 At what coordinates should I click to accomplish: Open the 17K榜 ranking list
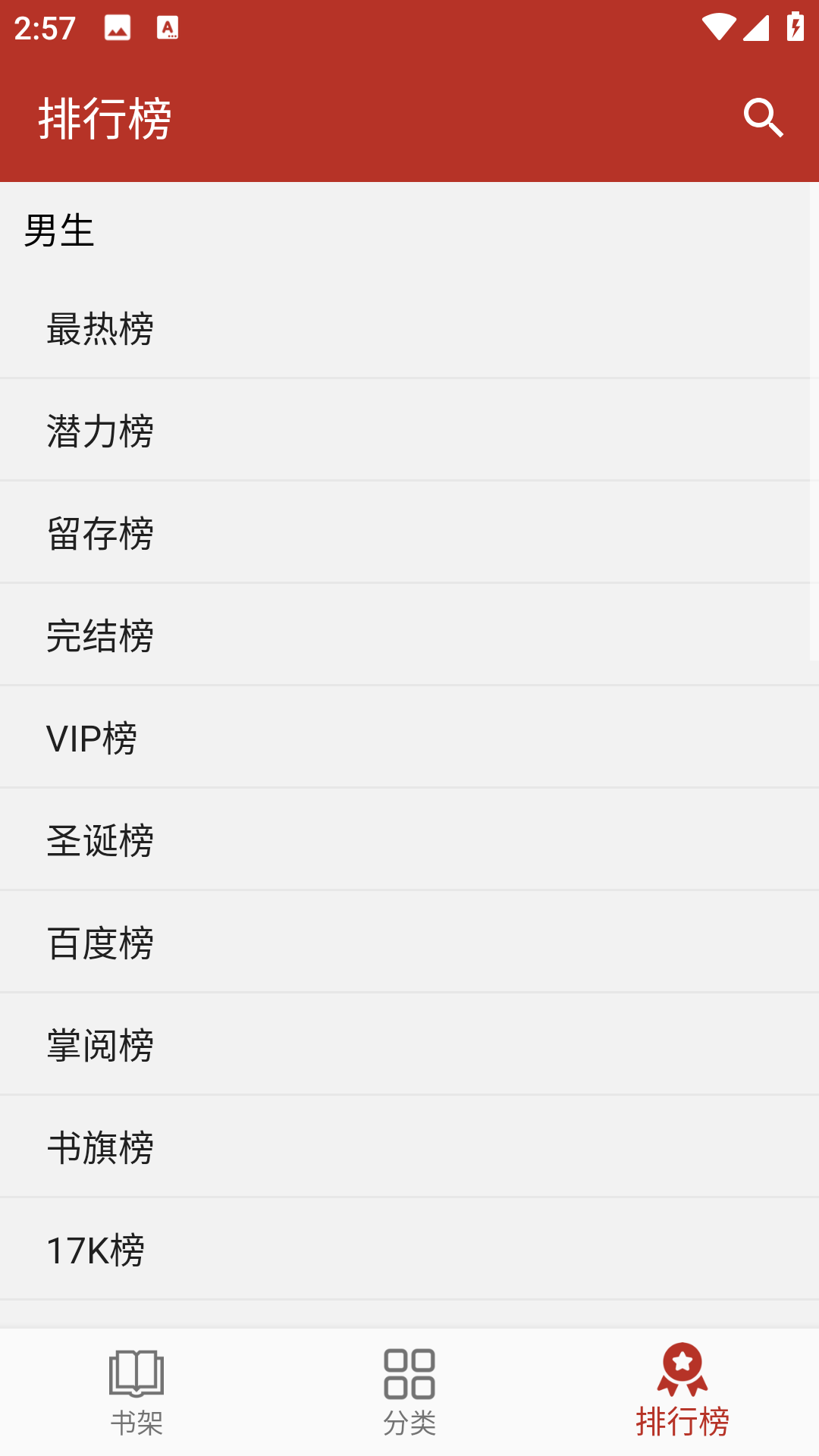coord(409,1251)
